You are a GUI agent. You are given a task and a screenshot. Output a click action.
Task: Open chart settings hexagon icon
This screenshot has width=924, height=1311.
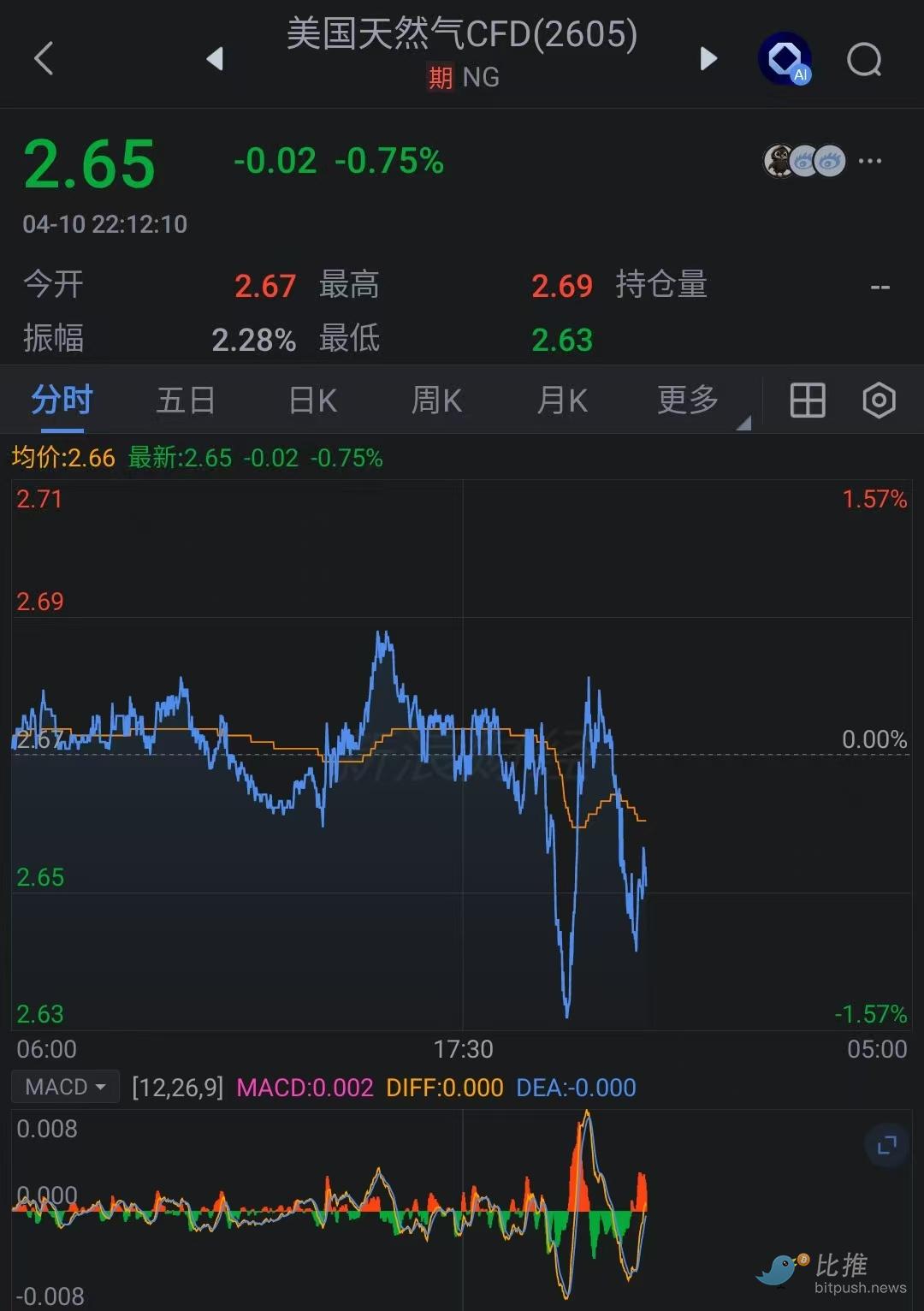pos(879,400)
